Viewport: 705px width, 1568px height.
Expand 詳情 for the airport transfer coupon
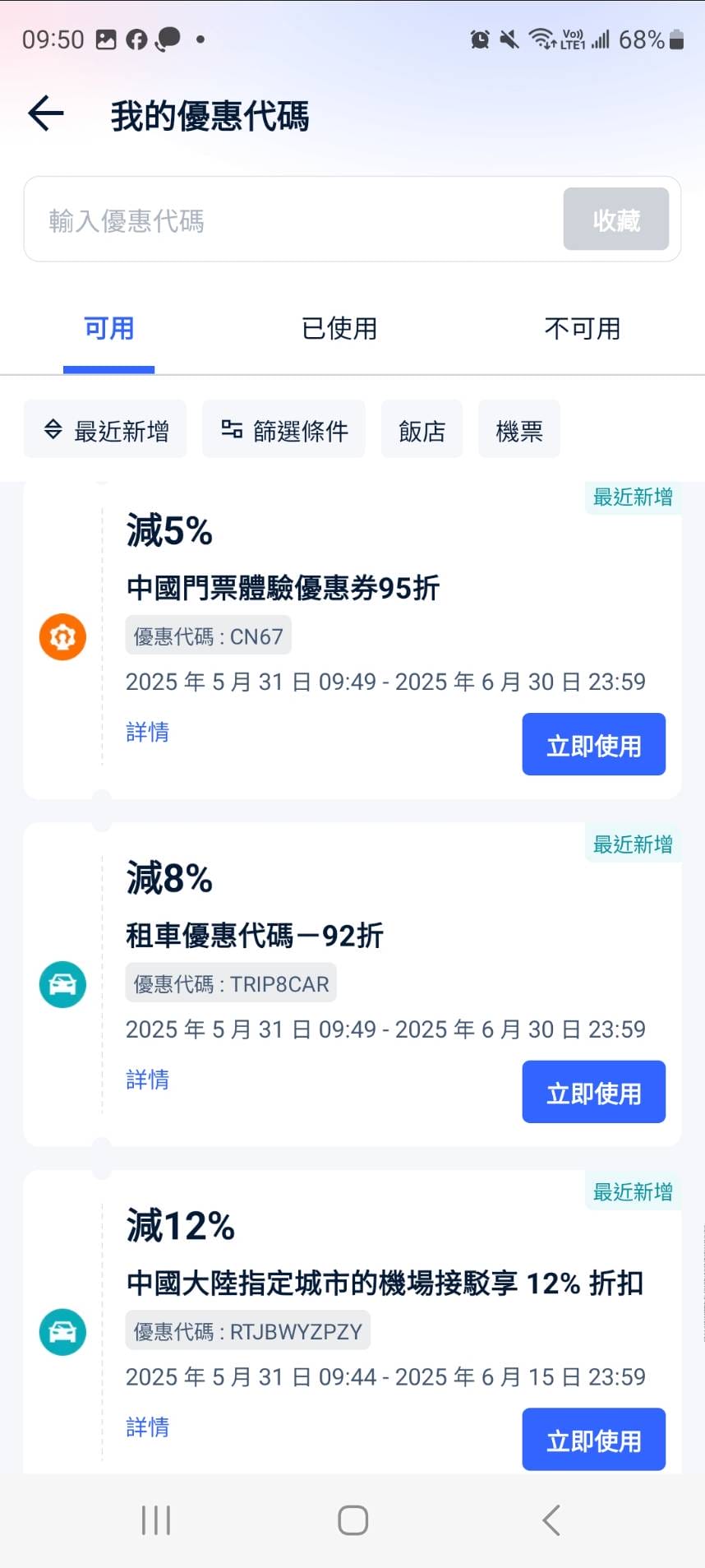tap(148, 1427)
